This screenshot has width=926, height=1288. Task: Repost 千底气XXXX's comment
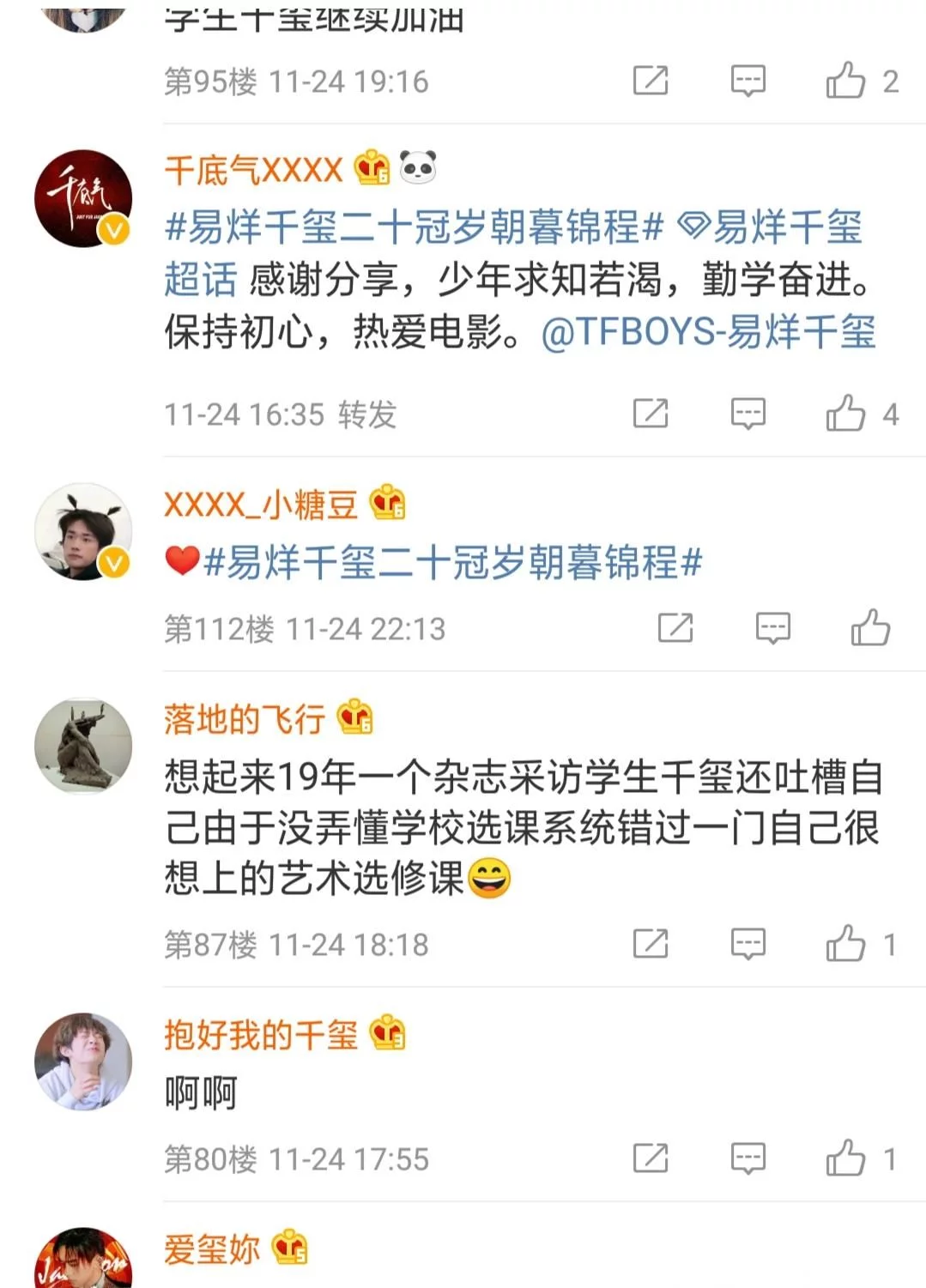651,414
